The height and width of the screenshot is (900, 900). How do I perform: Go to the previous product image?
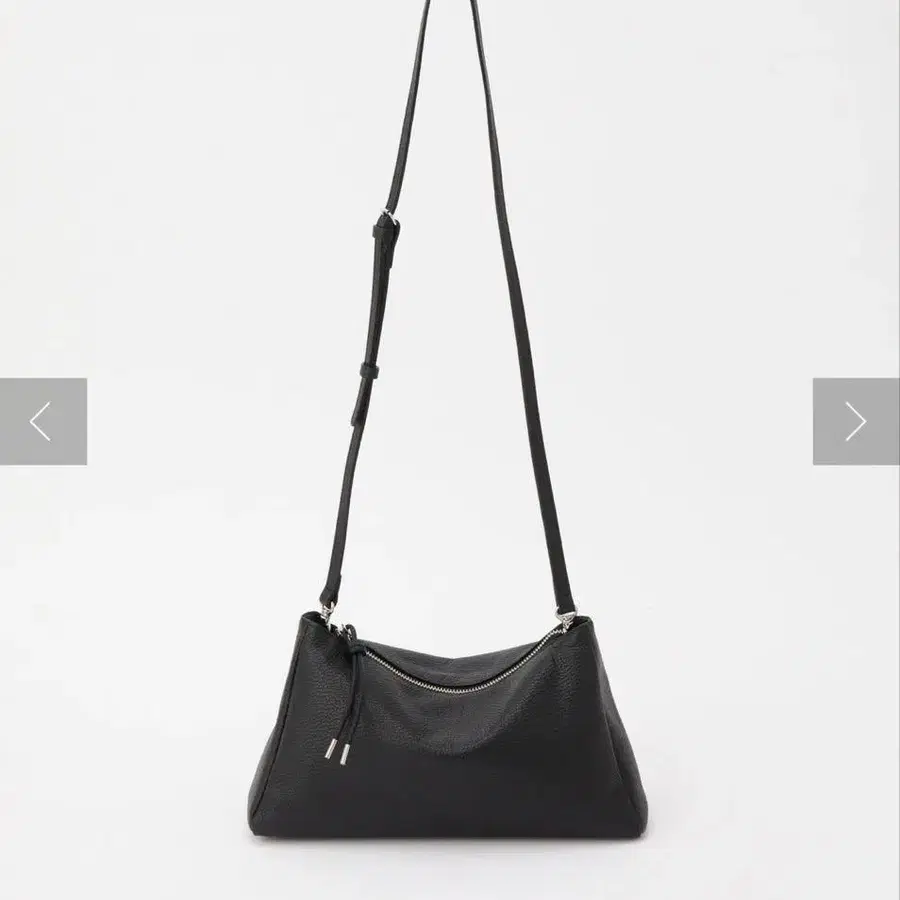coord(43,421)
